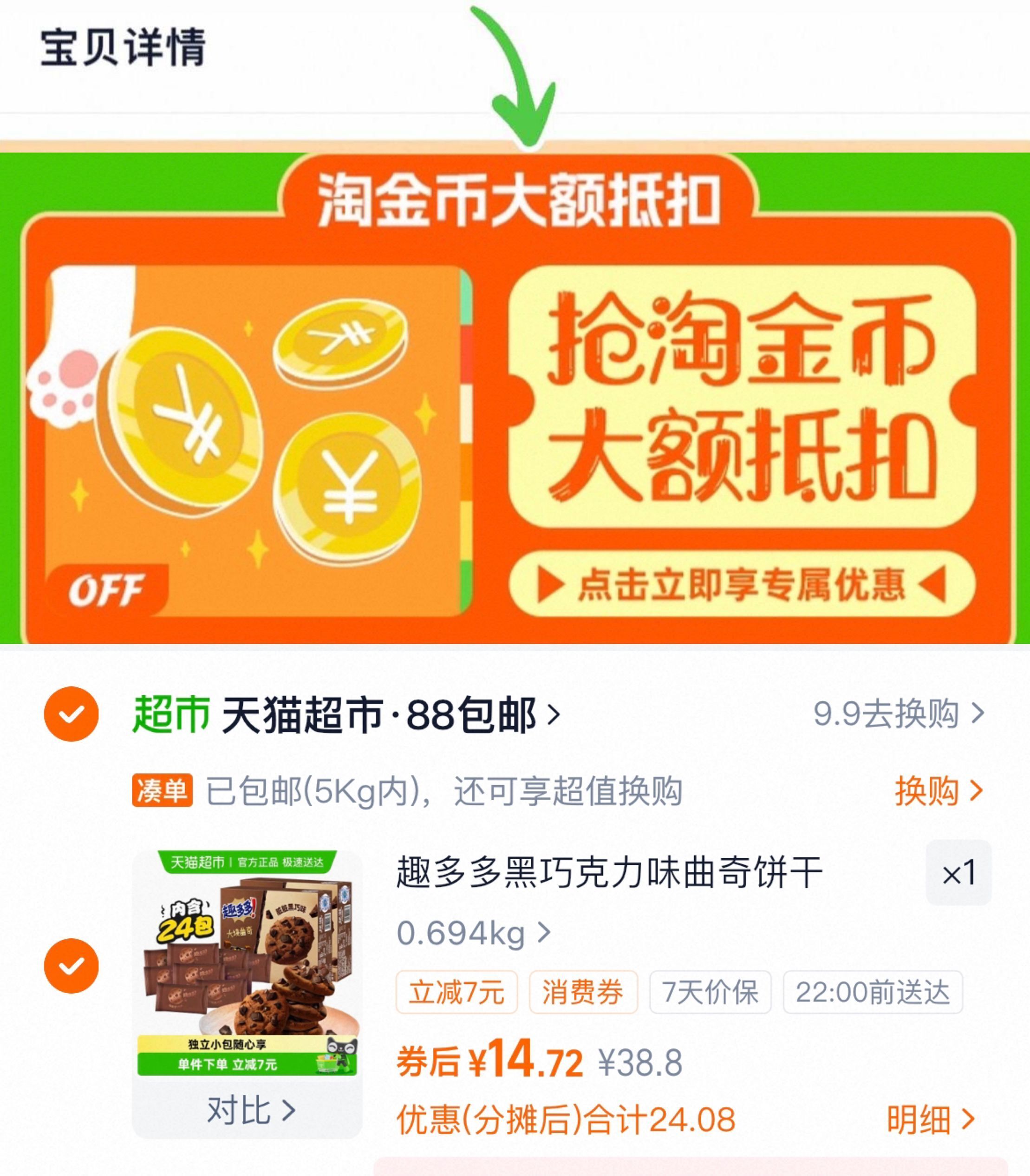Uncheck the 天猫超市 store checkbox
This screenshot has width=1030, height=1176.
coord(71,714)
